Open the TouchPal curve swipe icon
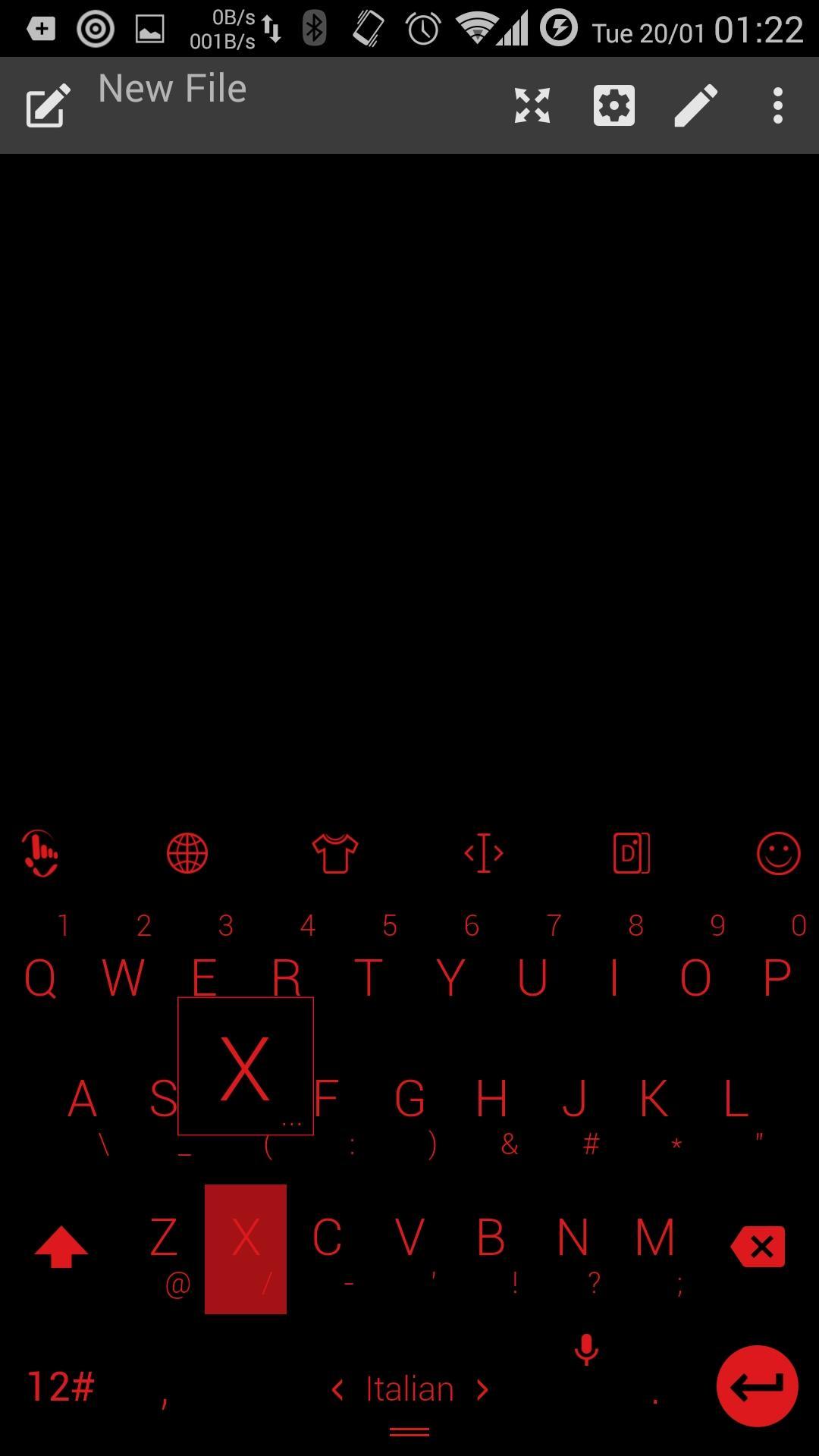 pyautogui.click(x=41, y=852)
